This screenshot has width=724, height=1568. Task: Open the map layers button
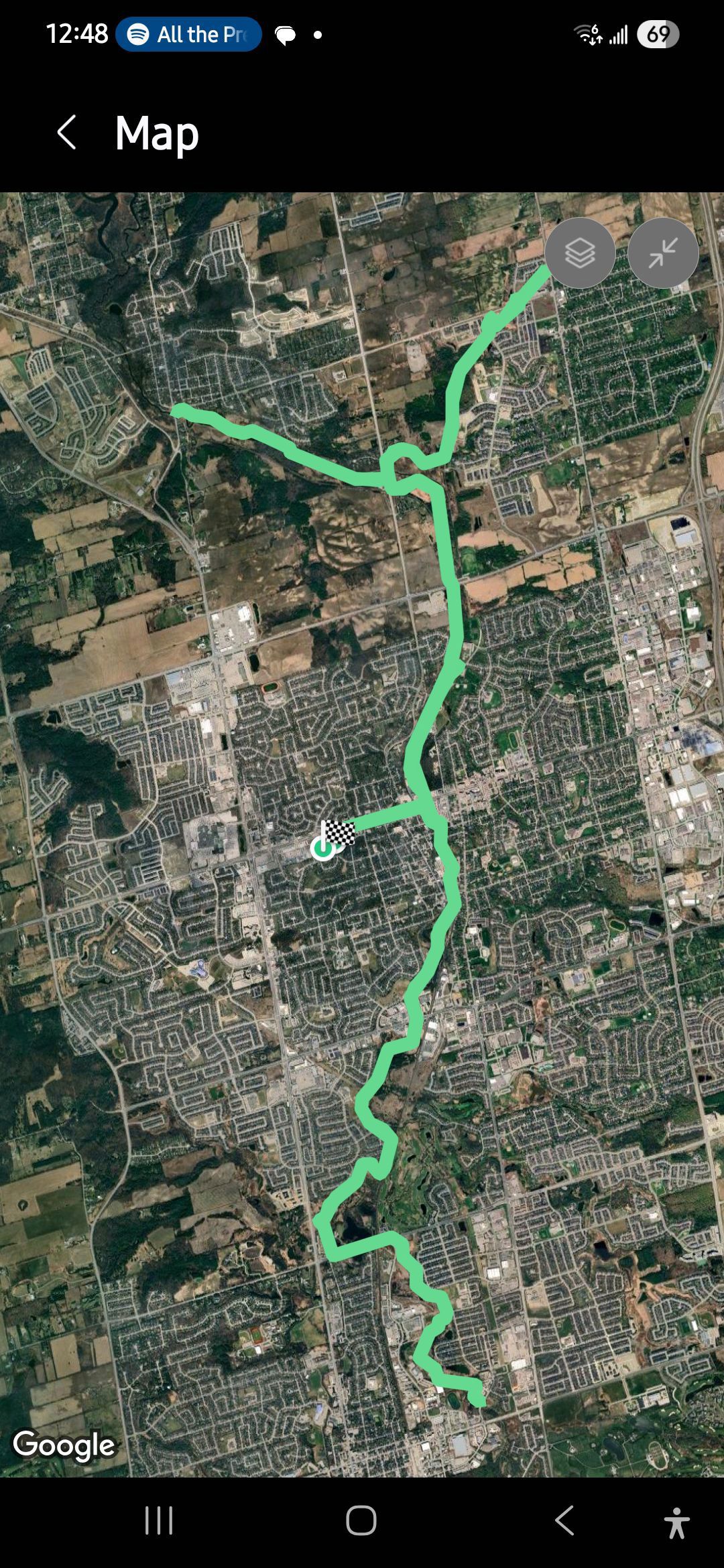(580, 253)
